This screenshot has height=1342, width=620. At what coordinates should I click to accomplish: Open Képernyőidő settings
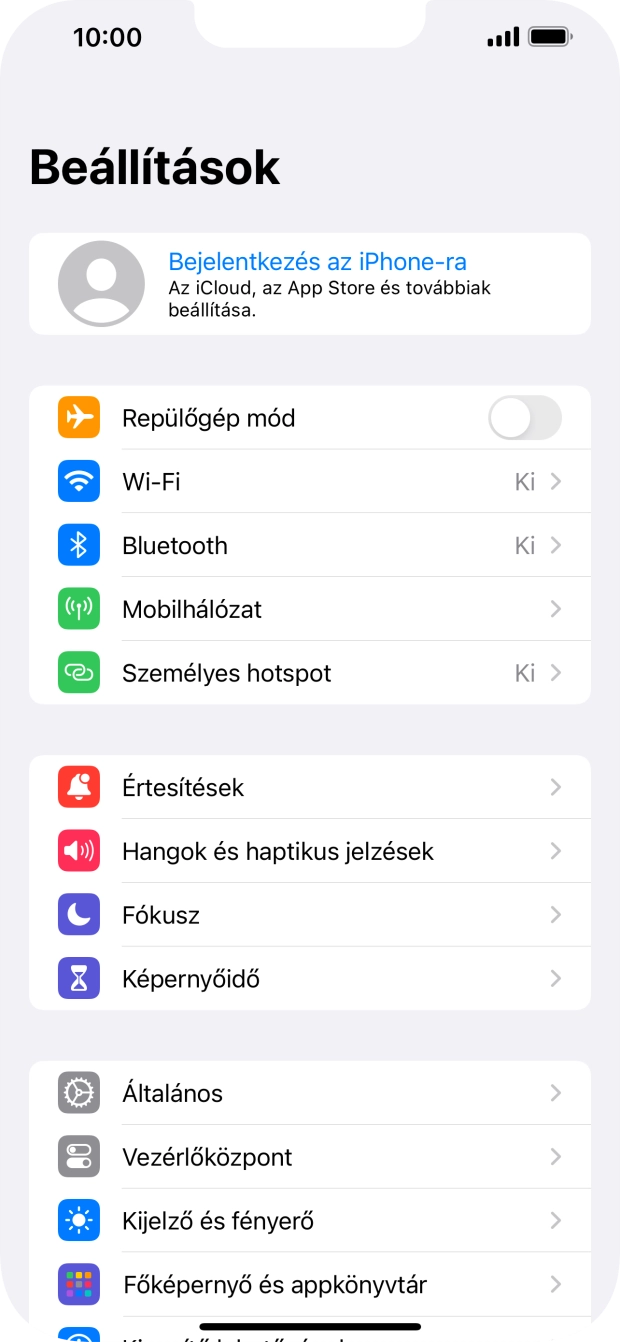pos(310,979)
